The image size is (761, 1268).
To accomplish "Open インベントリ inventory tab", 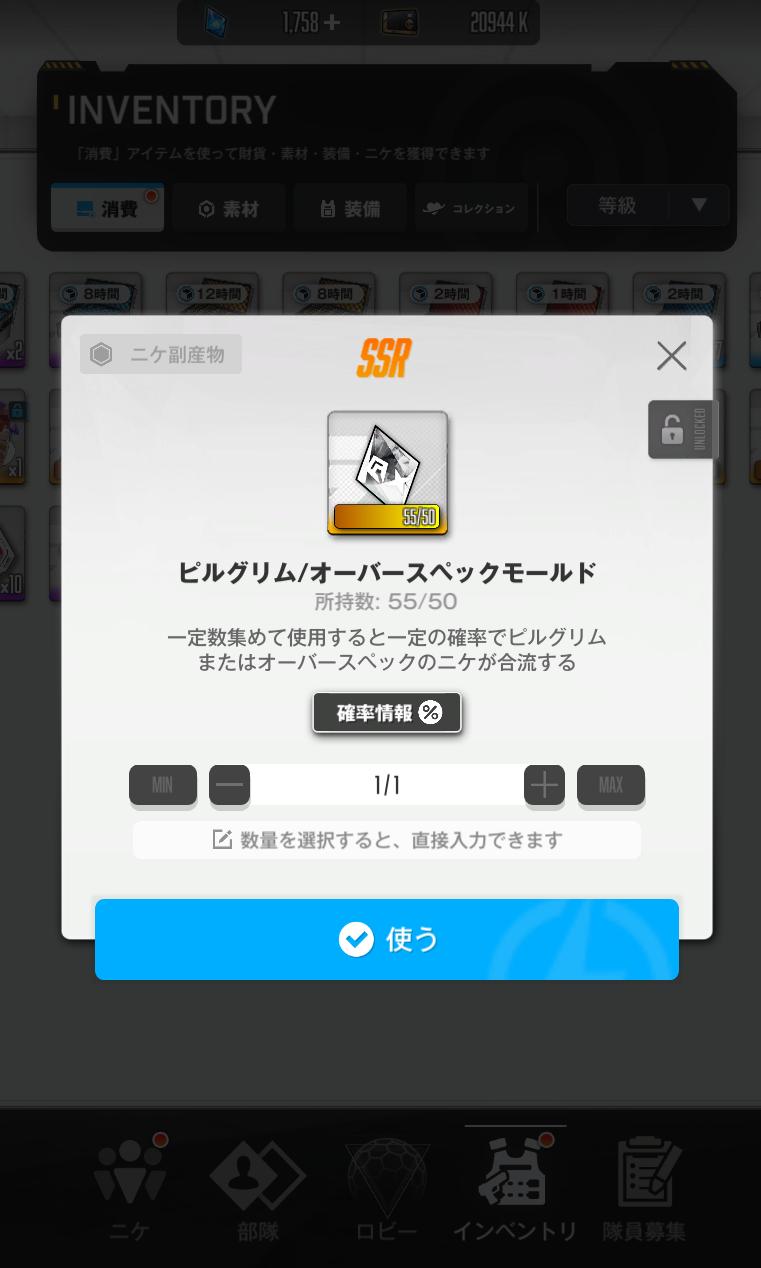I will (514, 1188).
